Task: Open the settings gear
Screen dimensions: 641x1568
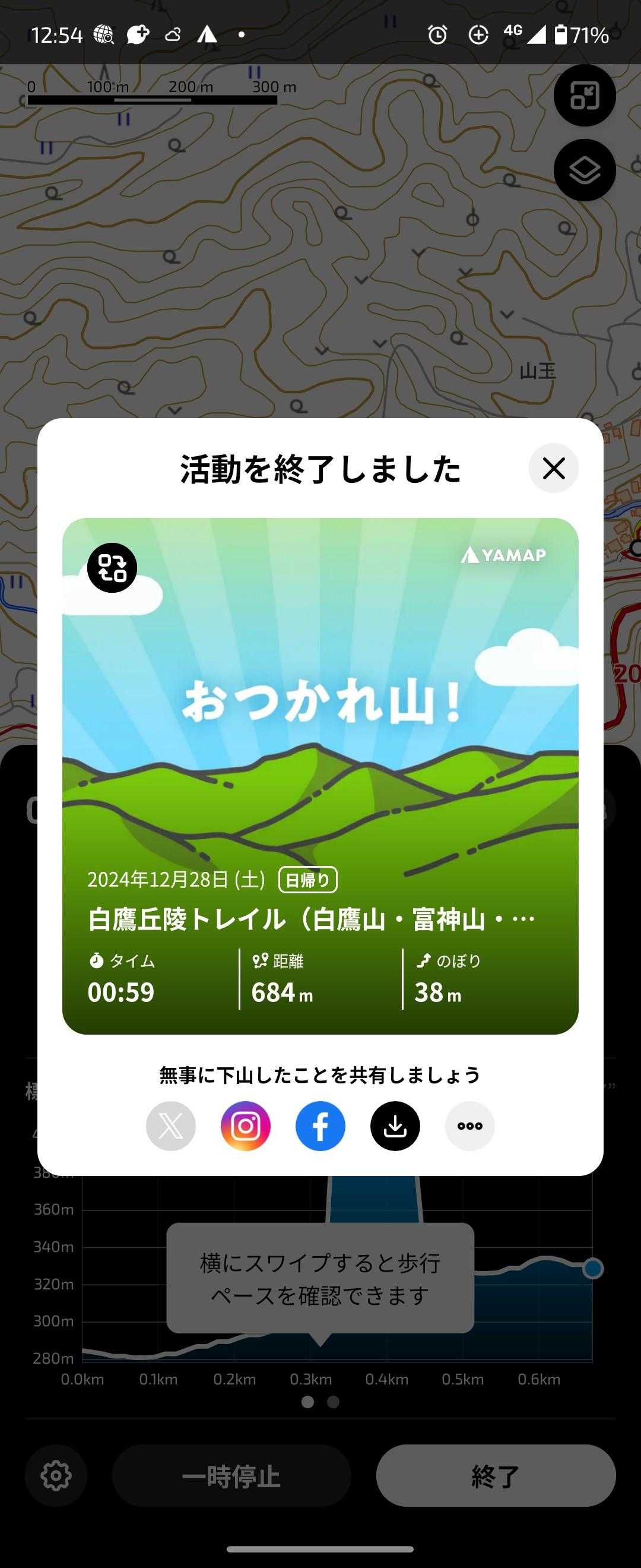Action: point(56,1475)
